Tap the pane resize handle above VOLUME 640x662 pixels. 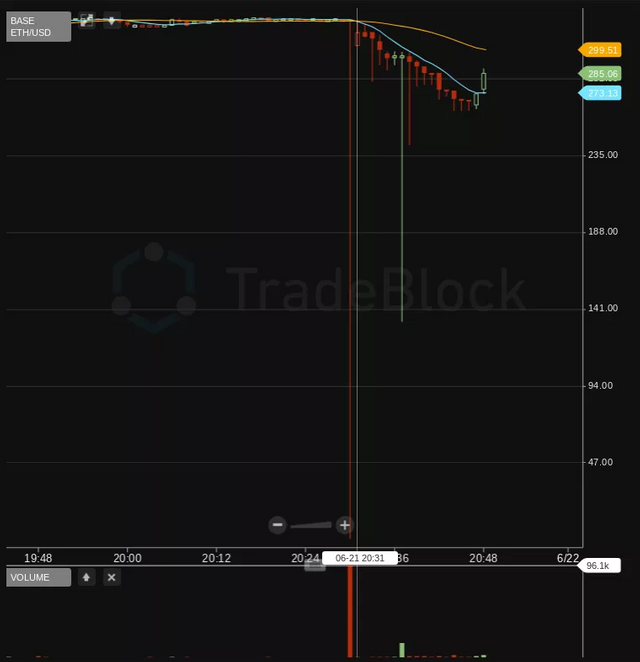(315, 566)
